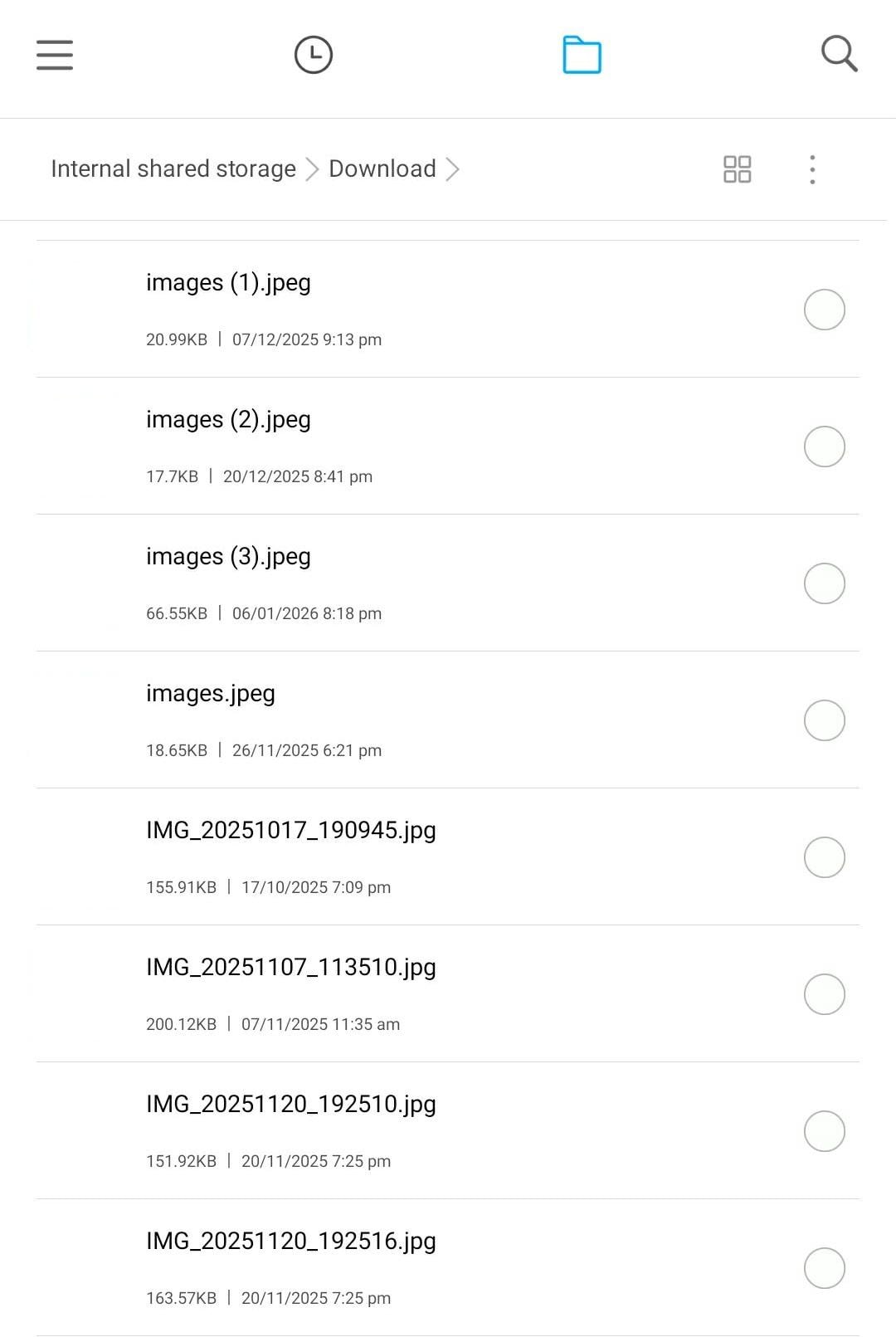Select images (1).jpeg with its circle

(x=824, y=310)
